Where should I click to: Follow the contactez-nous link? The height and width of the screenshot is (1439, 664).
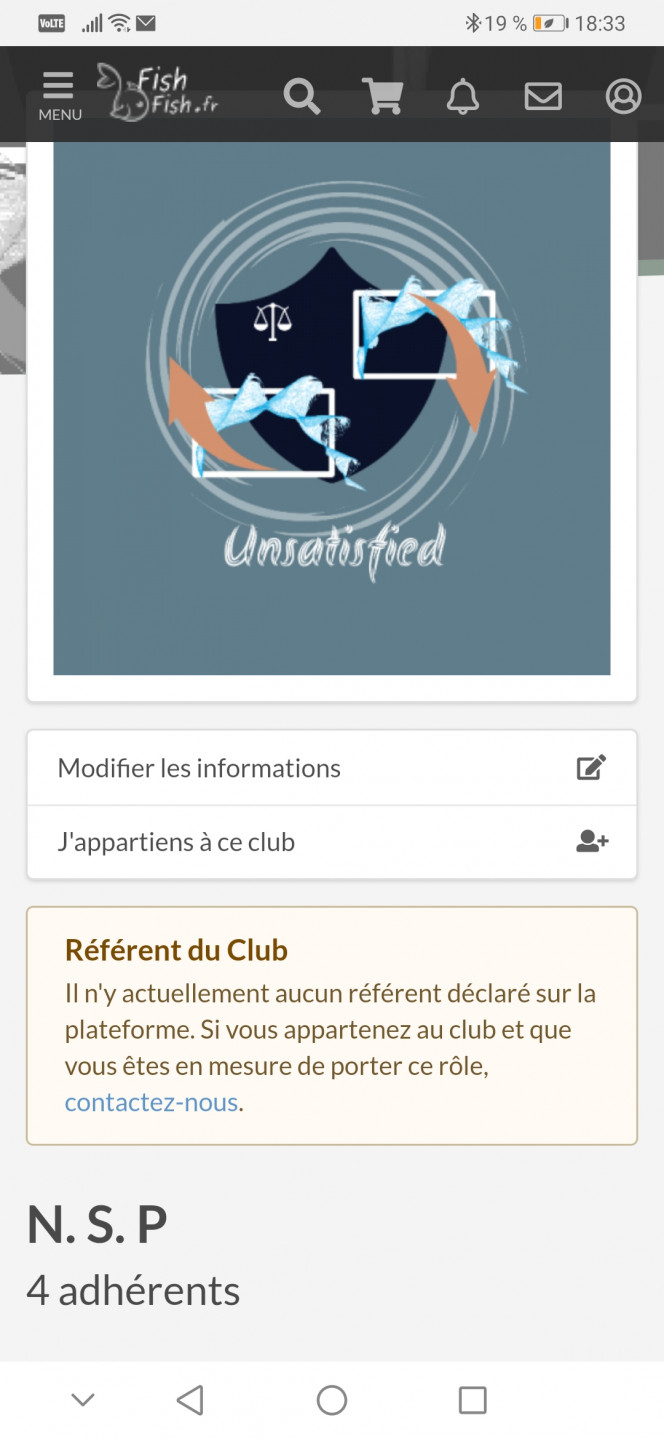(151, 1102)
